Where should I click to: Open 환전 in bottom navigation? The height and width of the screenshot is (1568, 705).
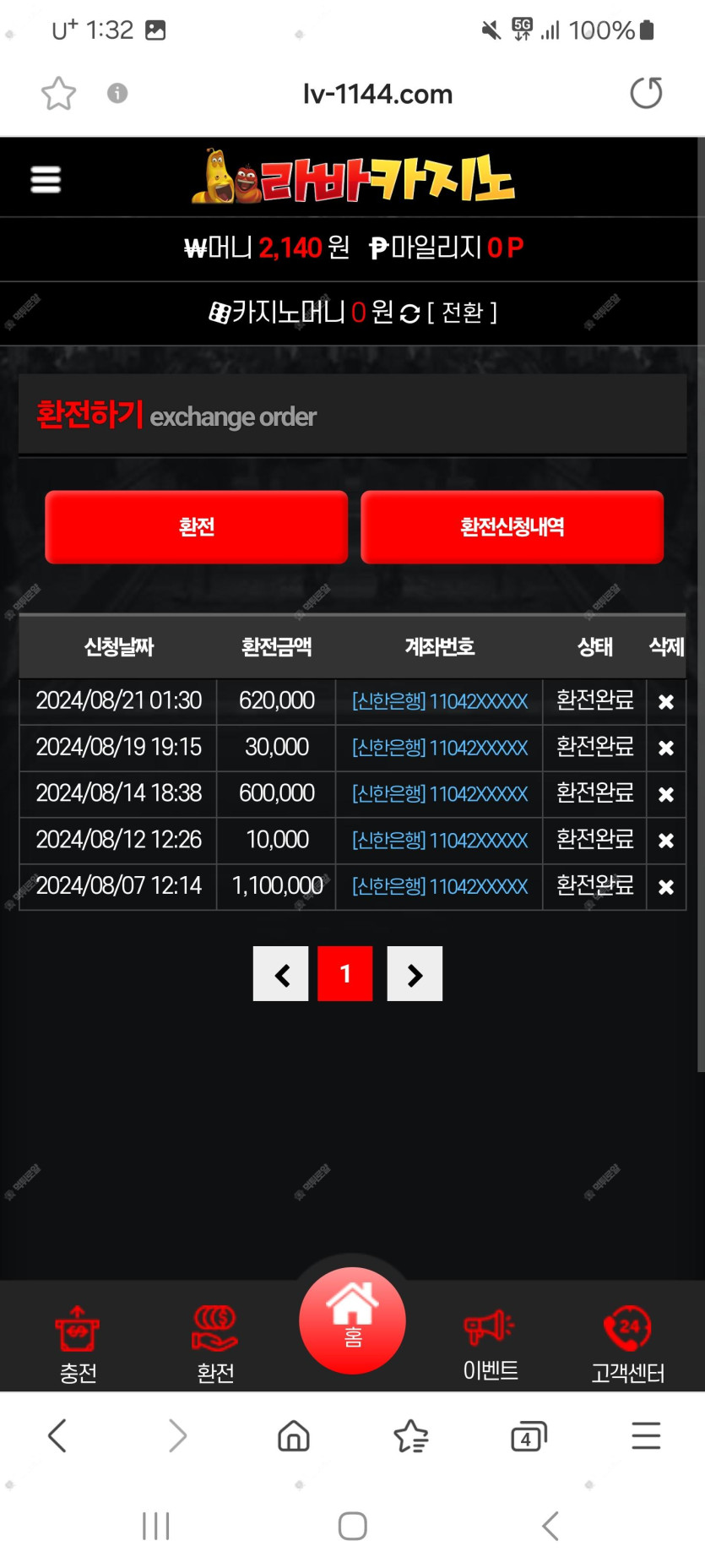coord(215,1344)
